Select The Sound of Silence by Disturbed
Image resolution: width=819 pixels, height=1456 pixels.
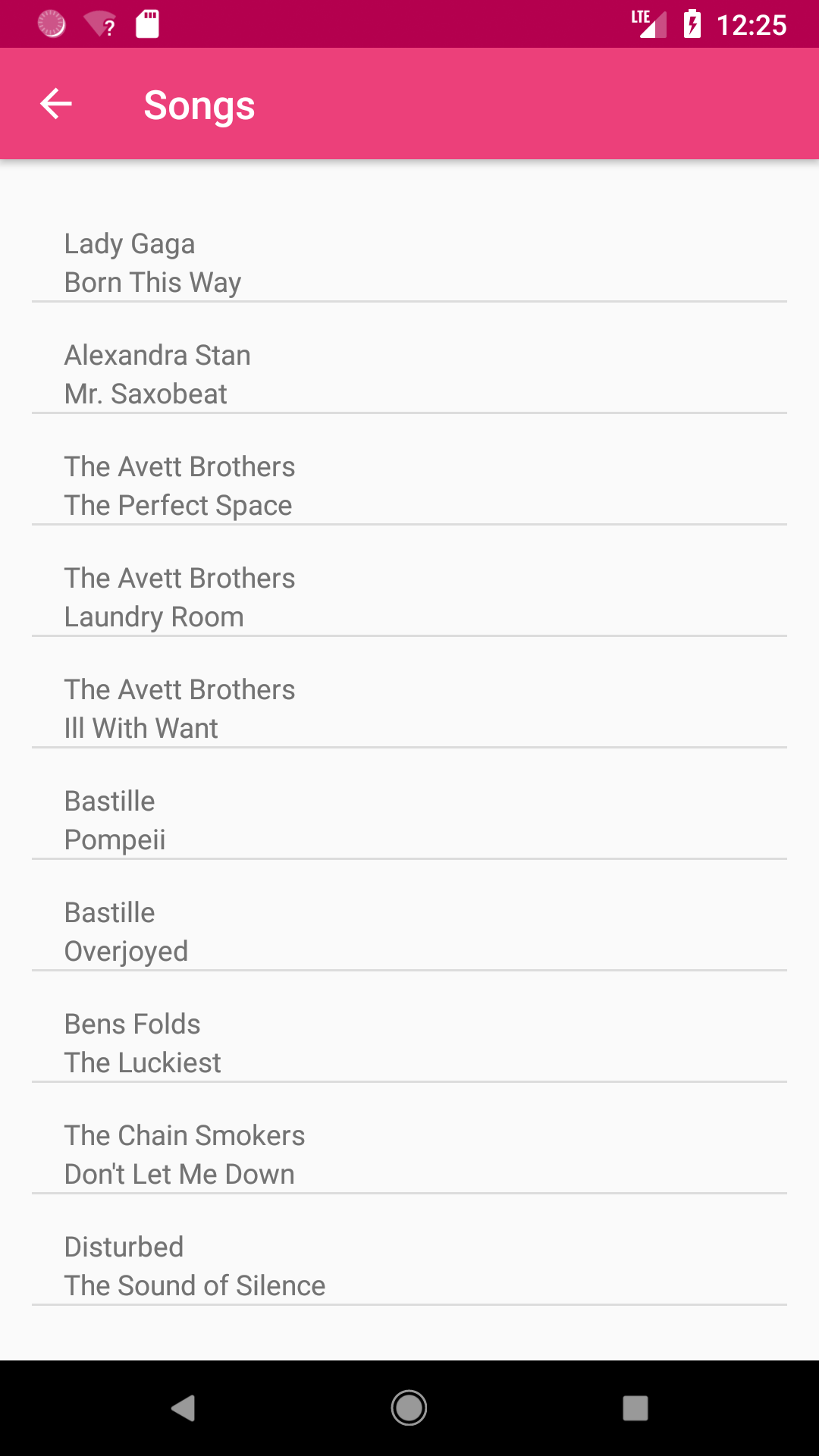pyautogui.click(x=409, y=1266)
